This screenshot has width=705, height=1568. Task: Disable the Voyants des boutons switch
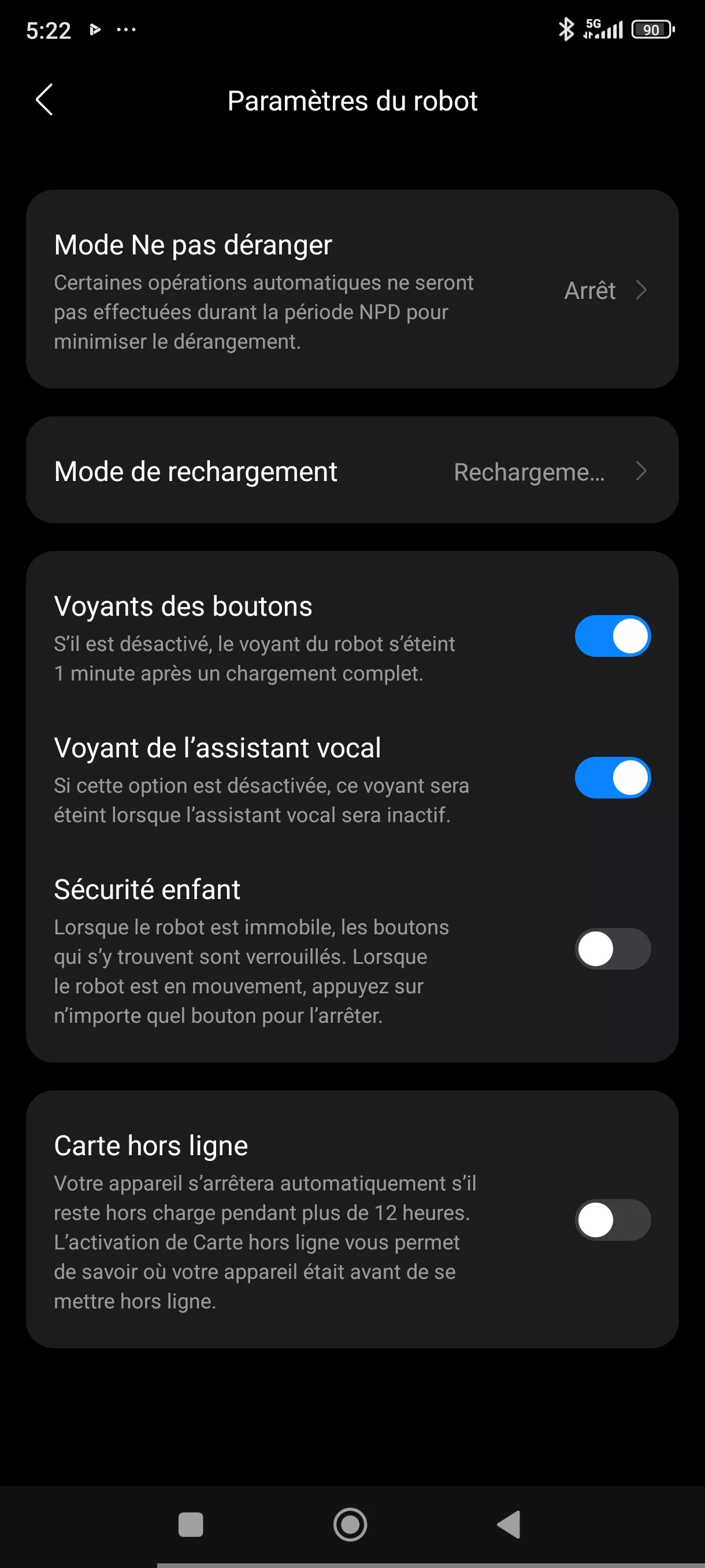tap(612, 635)
